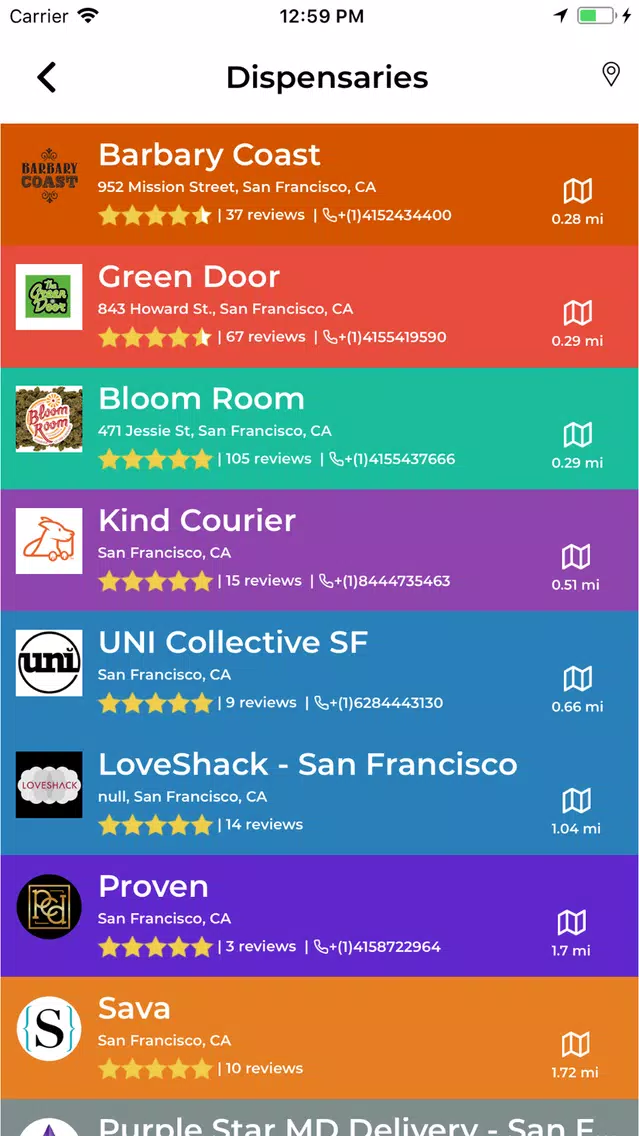
Task: Open Kind Courier details
Action: click(x=320, y=550)
